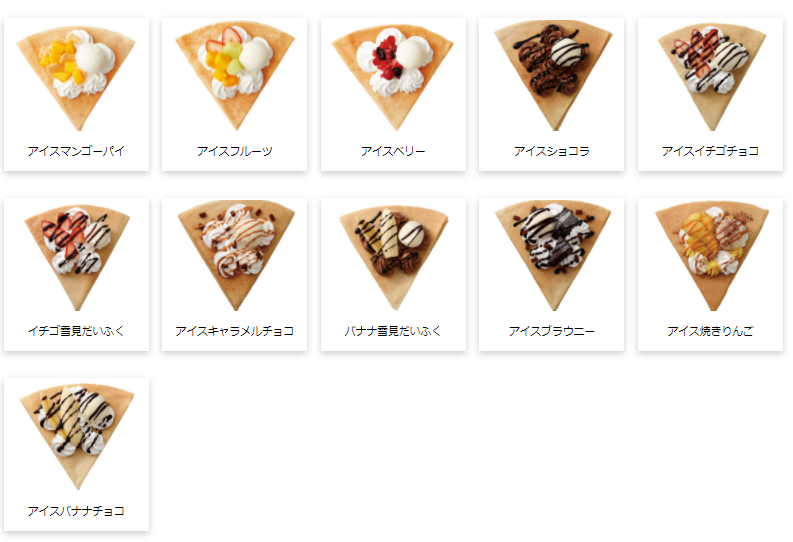This screenshot has width=793, height=542.
Task: View the バナナ雪見だいふく crepe
Action: (393, 275)
